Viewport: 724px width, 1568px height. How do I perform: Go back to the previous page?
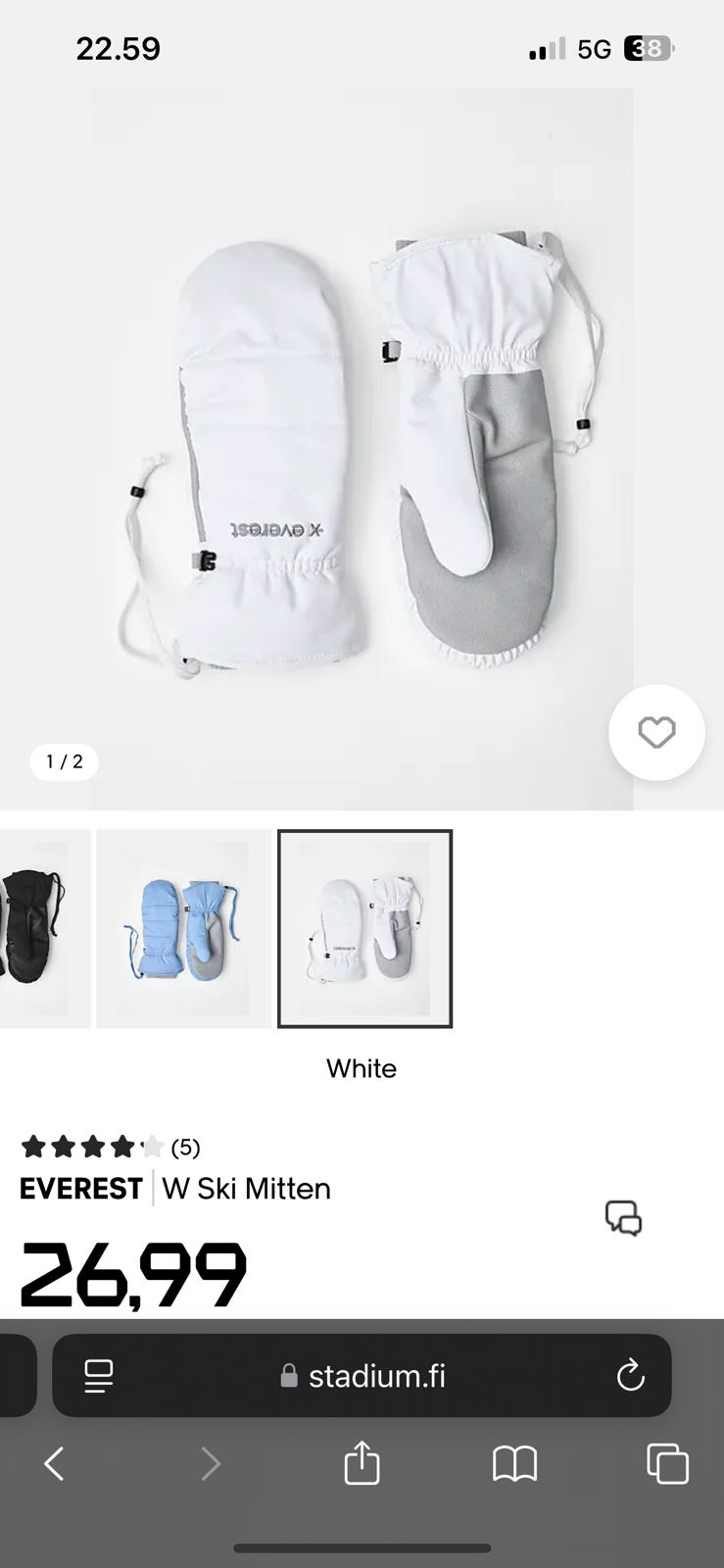[x=55, y=1464]
